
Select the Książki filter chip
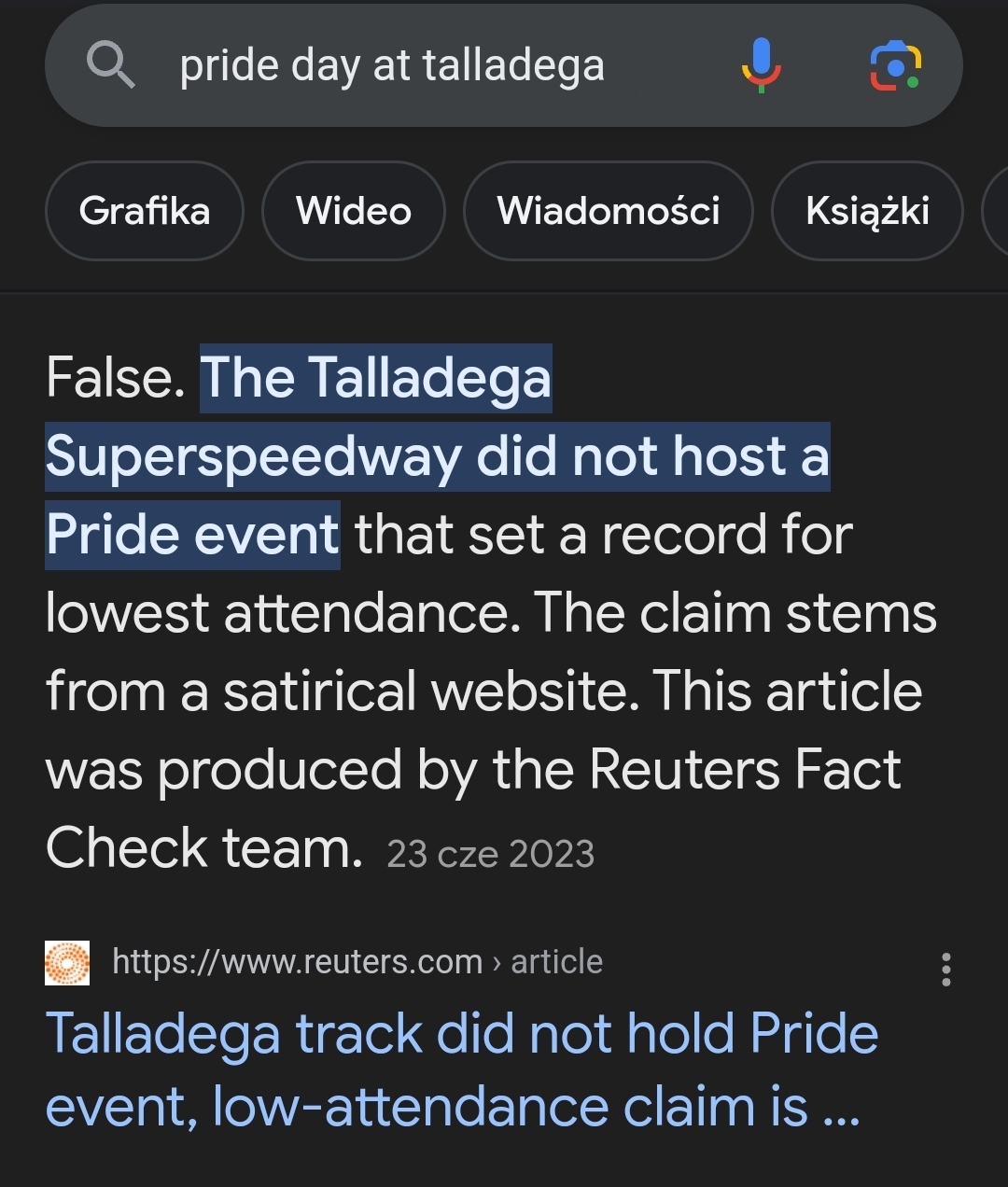[867, 211]
